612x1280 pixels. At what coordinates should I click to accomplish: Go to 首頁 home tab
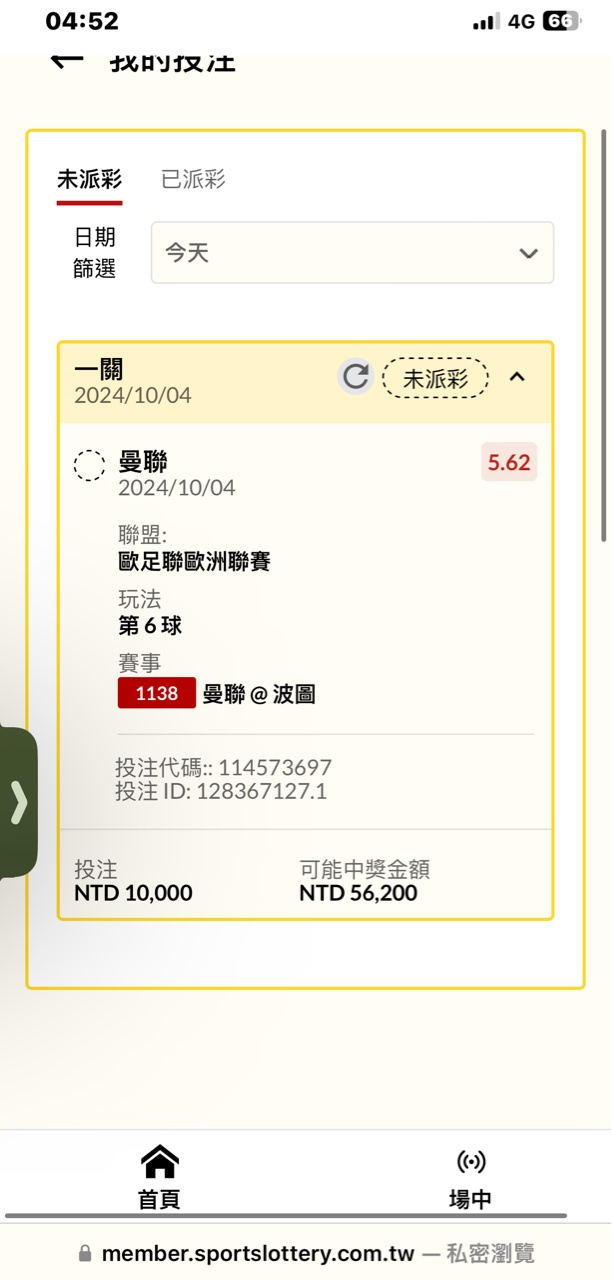click(x=159, y=1177)
